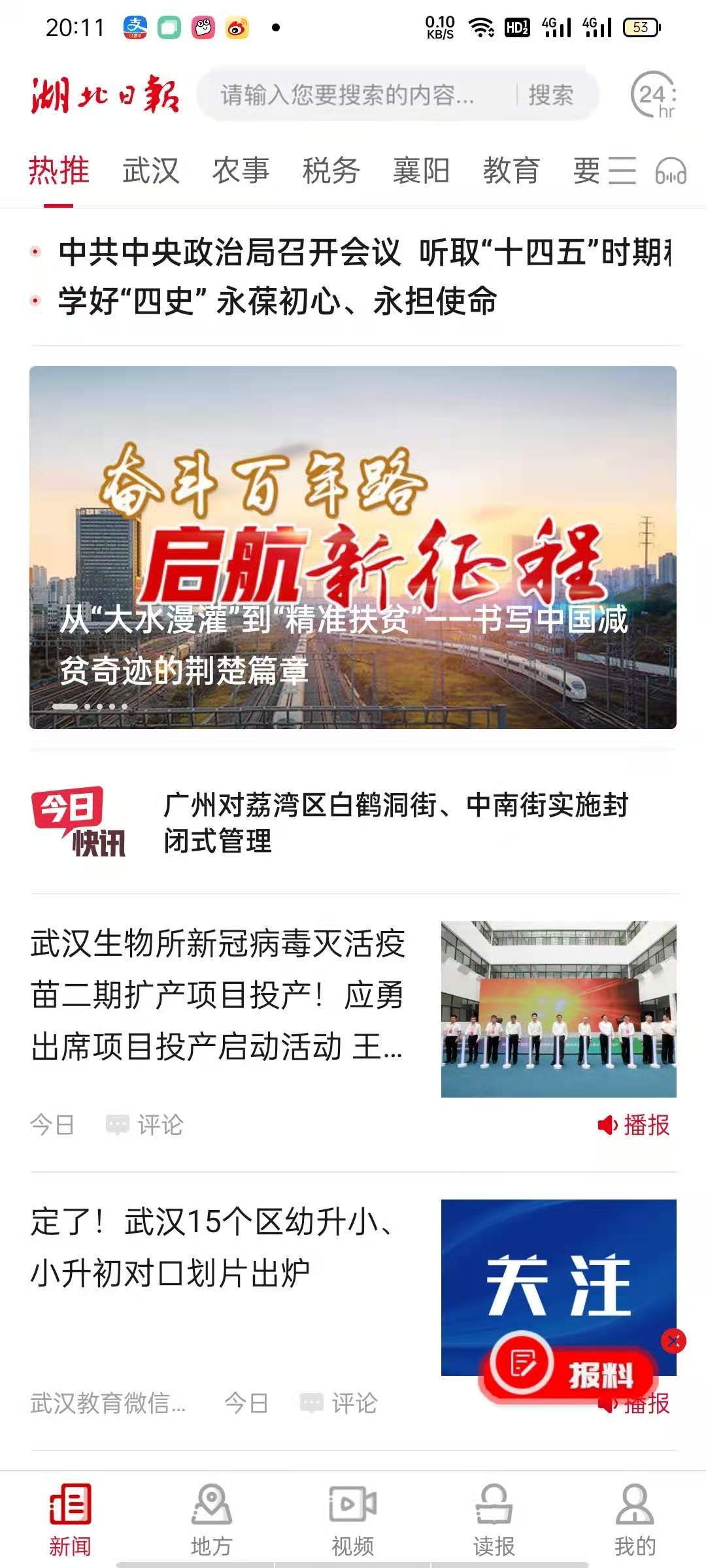
Task: Open 今日快讯 about 广州荔湾区 lockdown
Action: [x=395, y=823]
